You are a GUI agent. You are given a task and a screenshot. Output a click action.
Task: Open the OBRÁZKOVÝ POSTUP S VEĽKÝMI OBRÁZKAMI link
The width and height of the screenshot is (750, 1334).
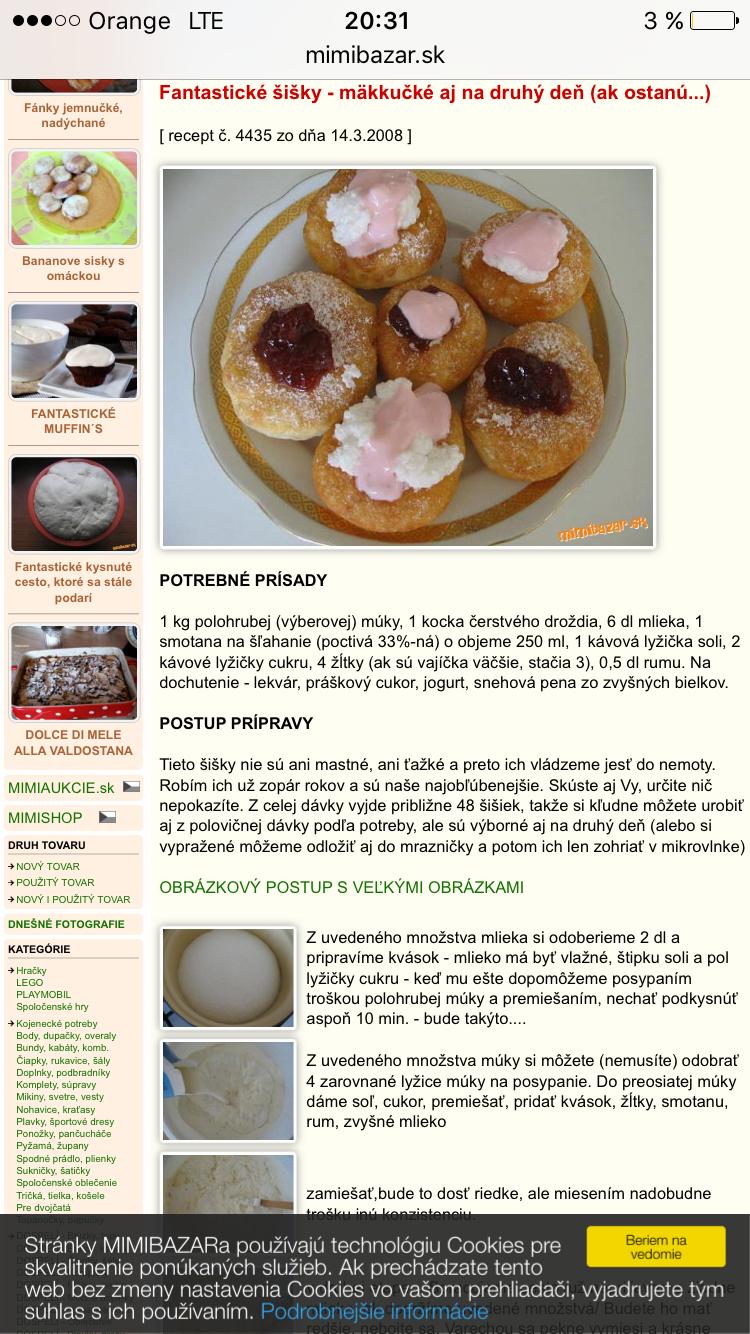pyautogui.click(x=341, y=887)
